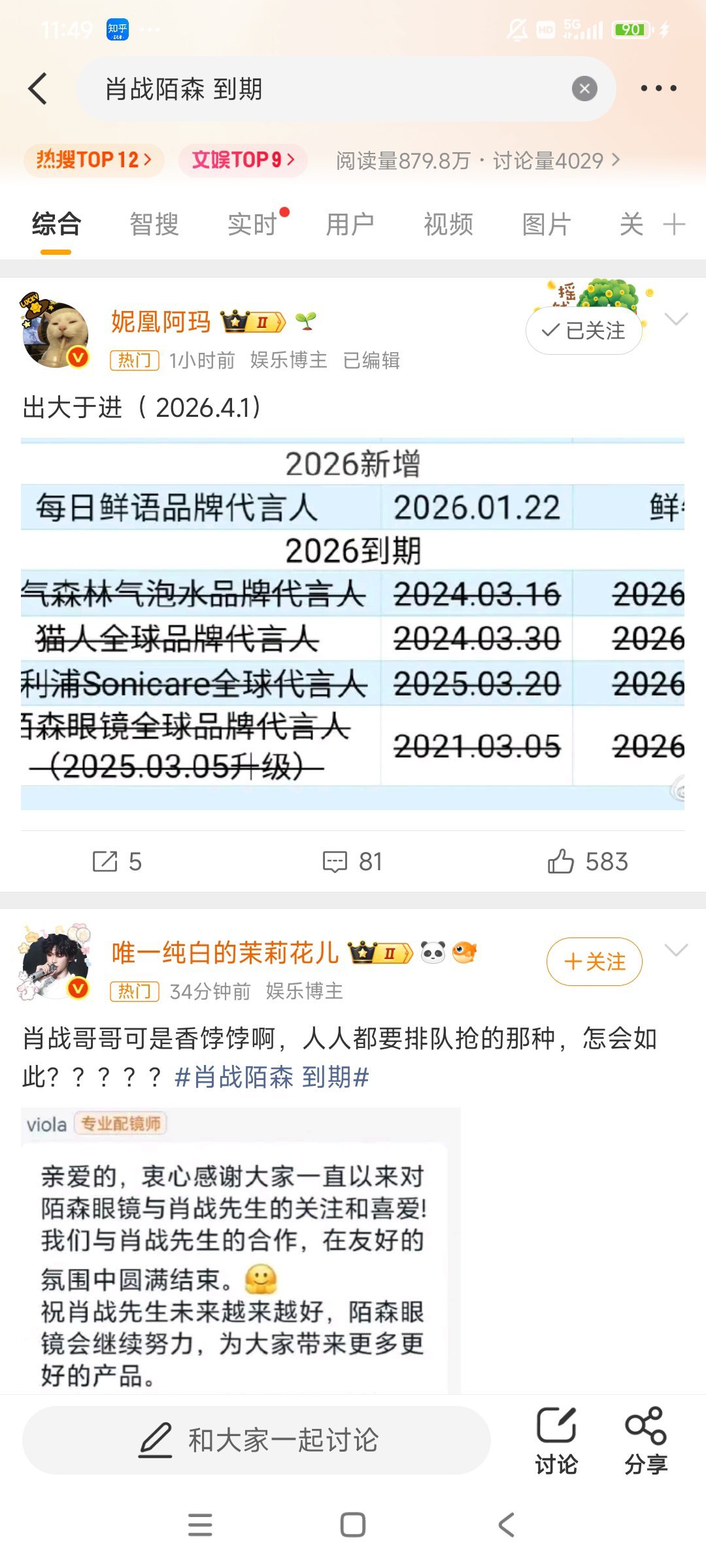The height and width of the screenshot is (1568, 706).
Task: Collapse 唯一纯白的茉莉花儿's post with the chevron
Action: pos(677,949)
